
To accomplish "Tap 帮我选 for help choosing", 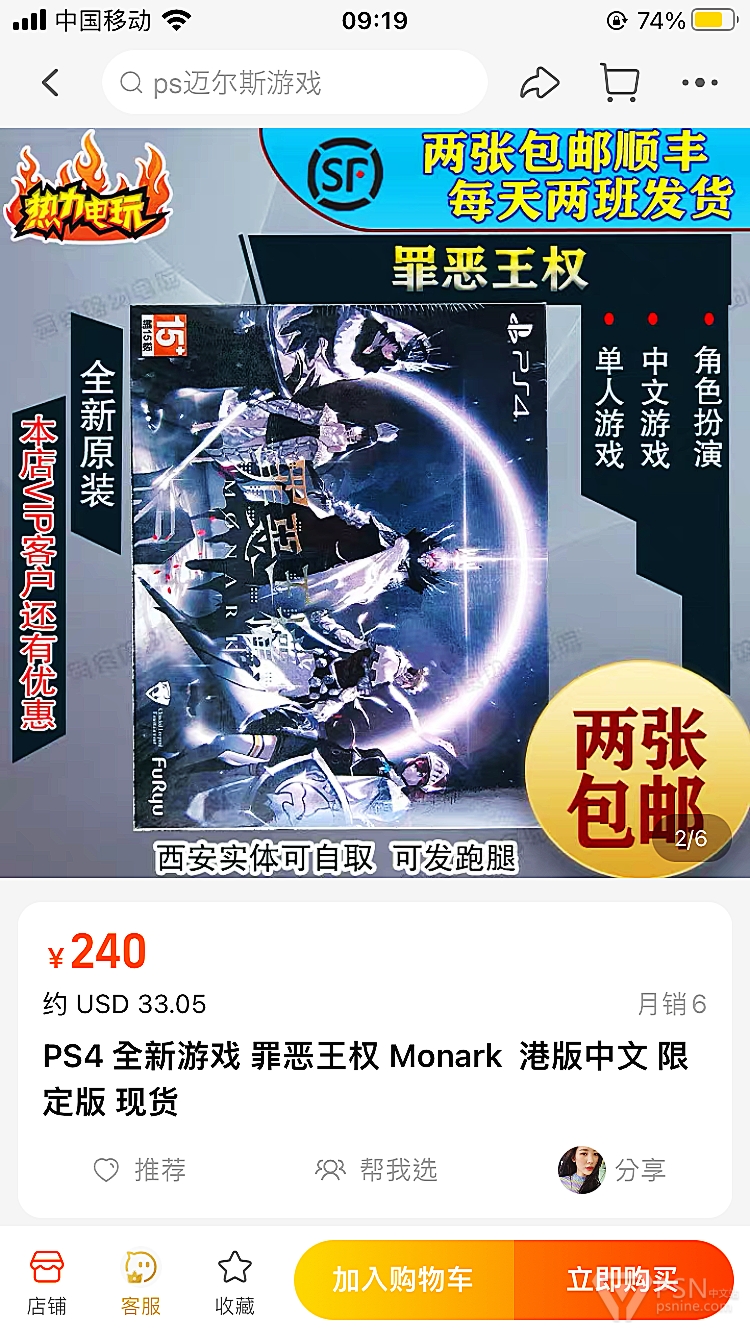I will (376, 1169).
